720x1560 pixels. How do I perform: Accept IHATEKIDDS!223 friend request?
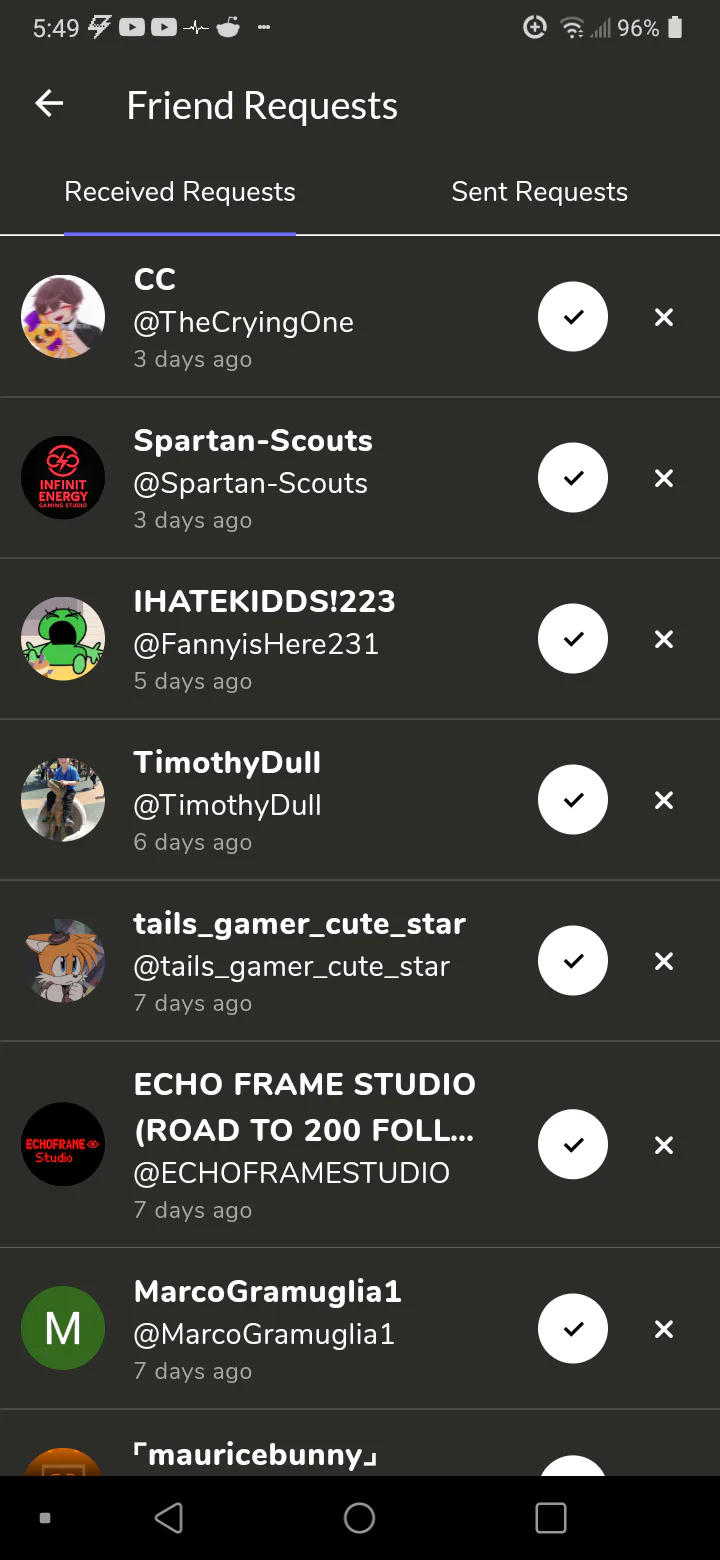tap(573, 639)
